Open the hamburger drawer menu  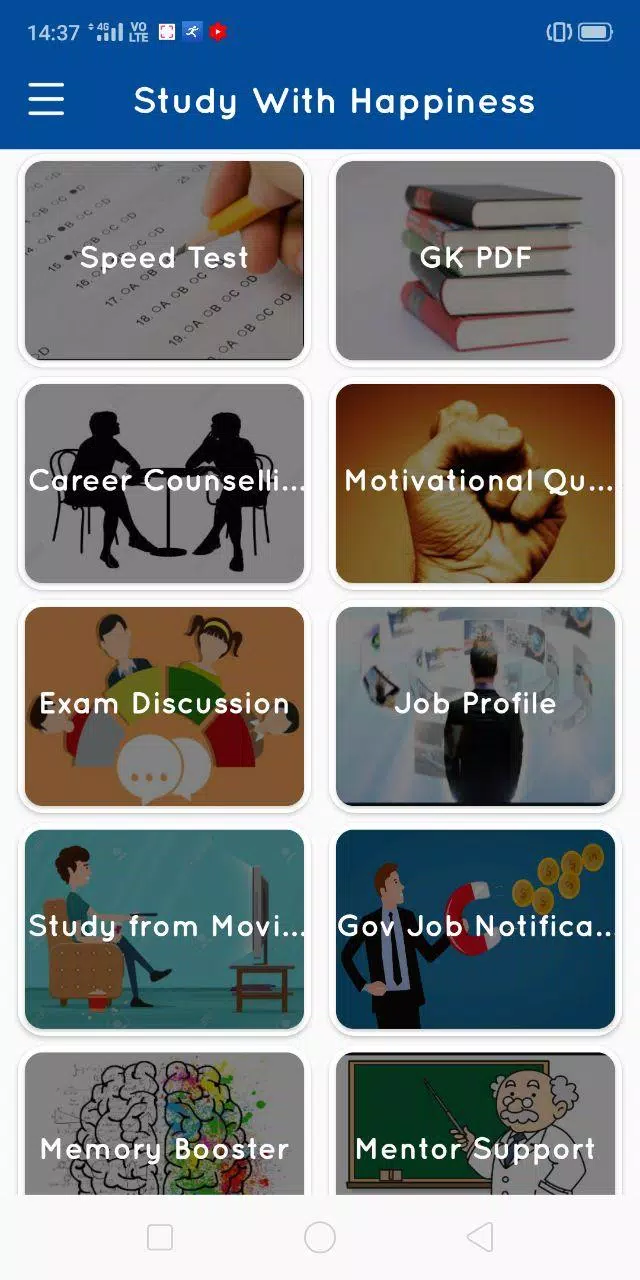46,99
